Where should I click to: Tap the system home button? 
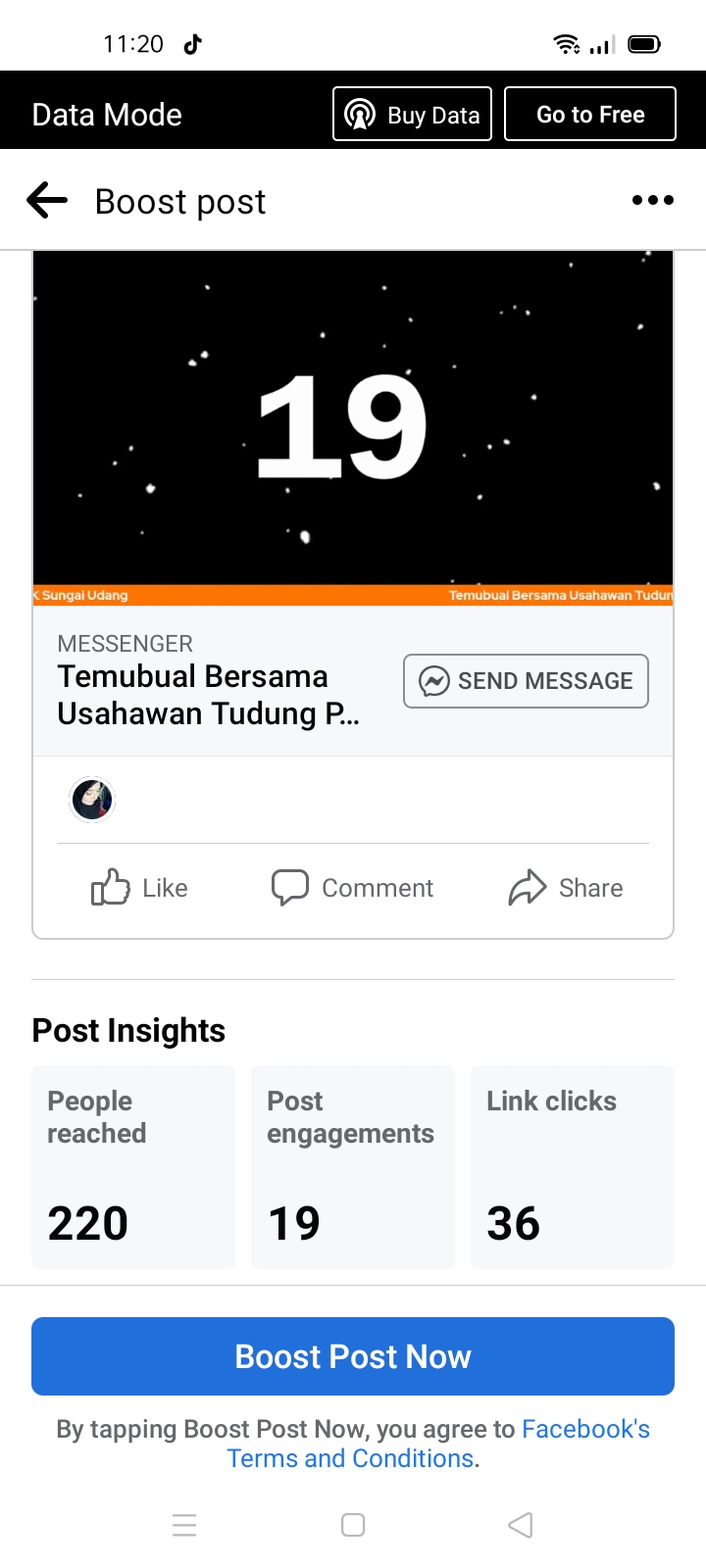(353, 1525)
